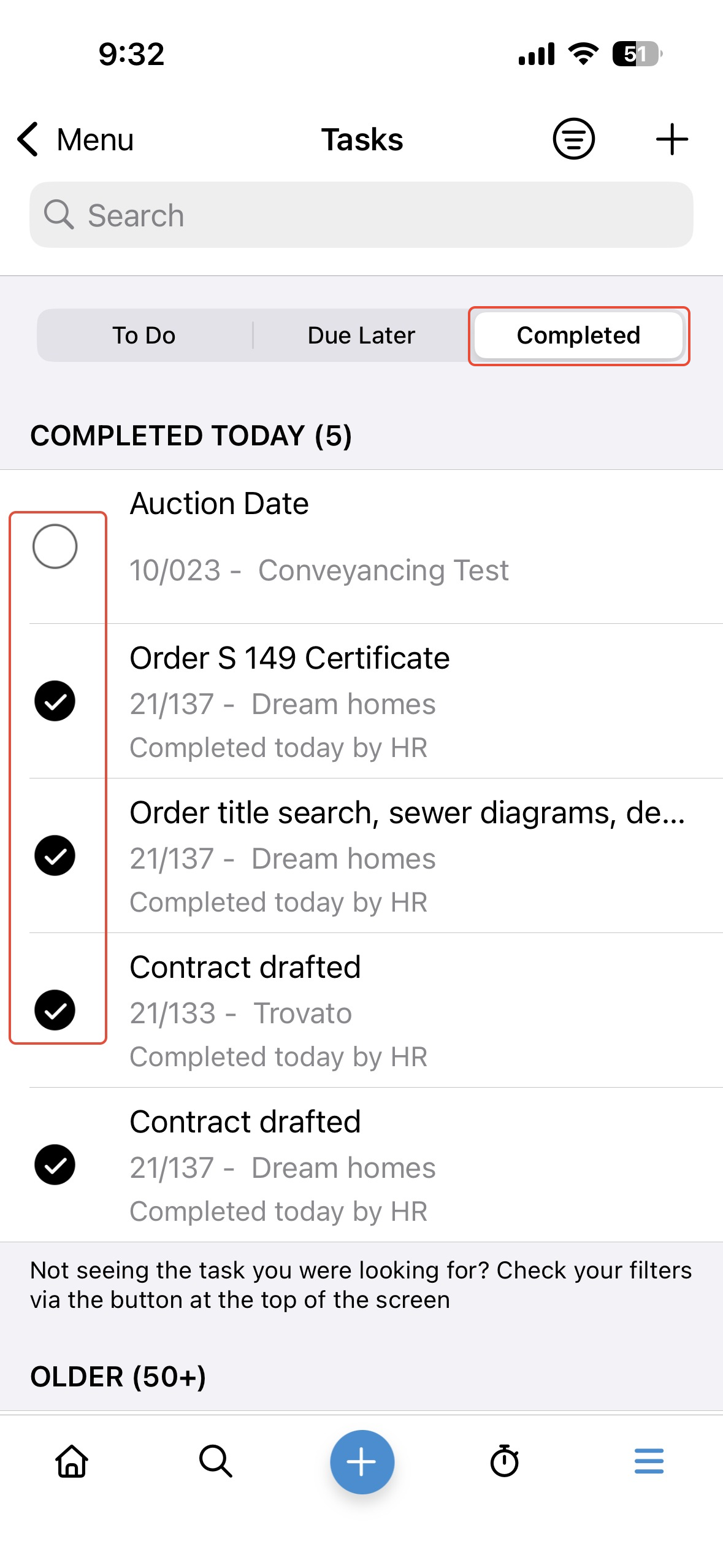Uncheck Contract drafted for Trovato

click(x=55, y=1010)
